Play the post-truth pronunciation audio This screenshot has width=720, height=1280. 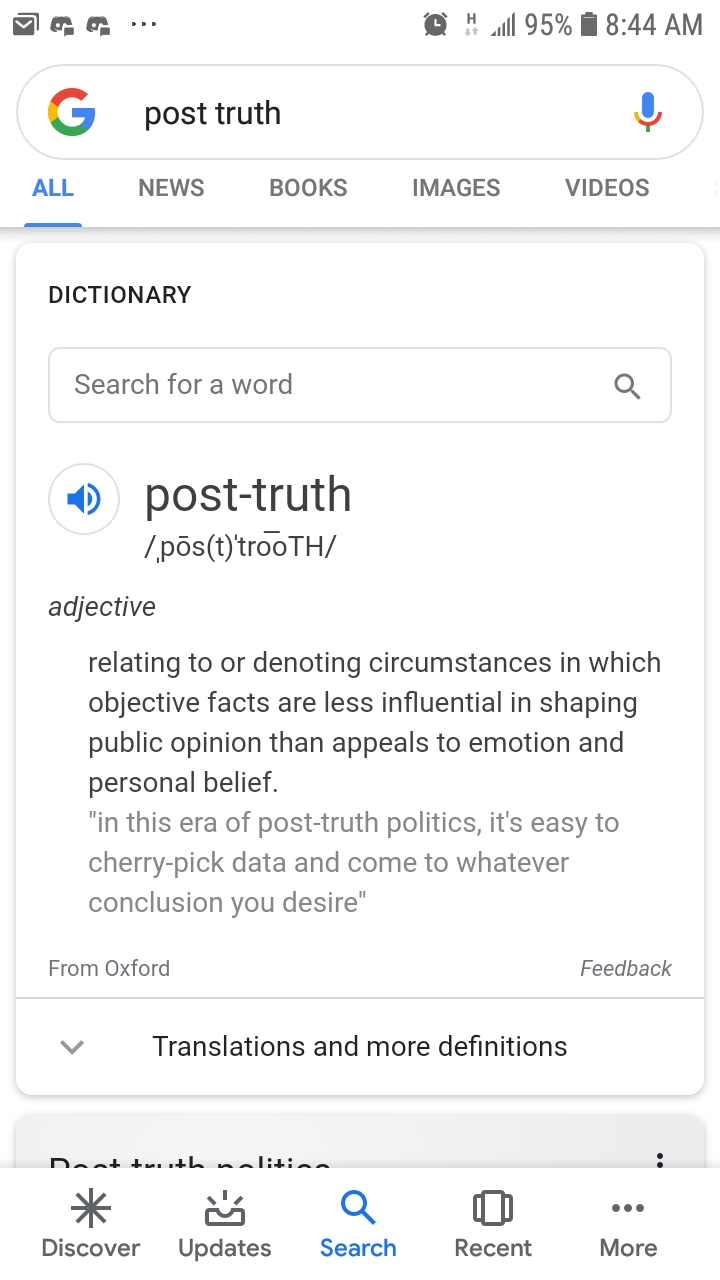point(84,498)
